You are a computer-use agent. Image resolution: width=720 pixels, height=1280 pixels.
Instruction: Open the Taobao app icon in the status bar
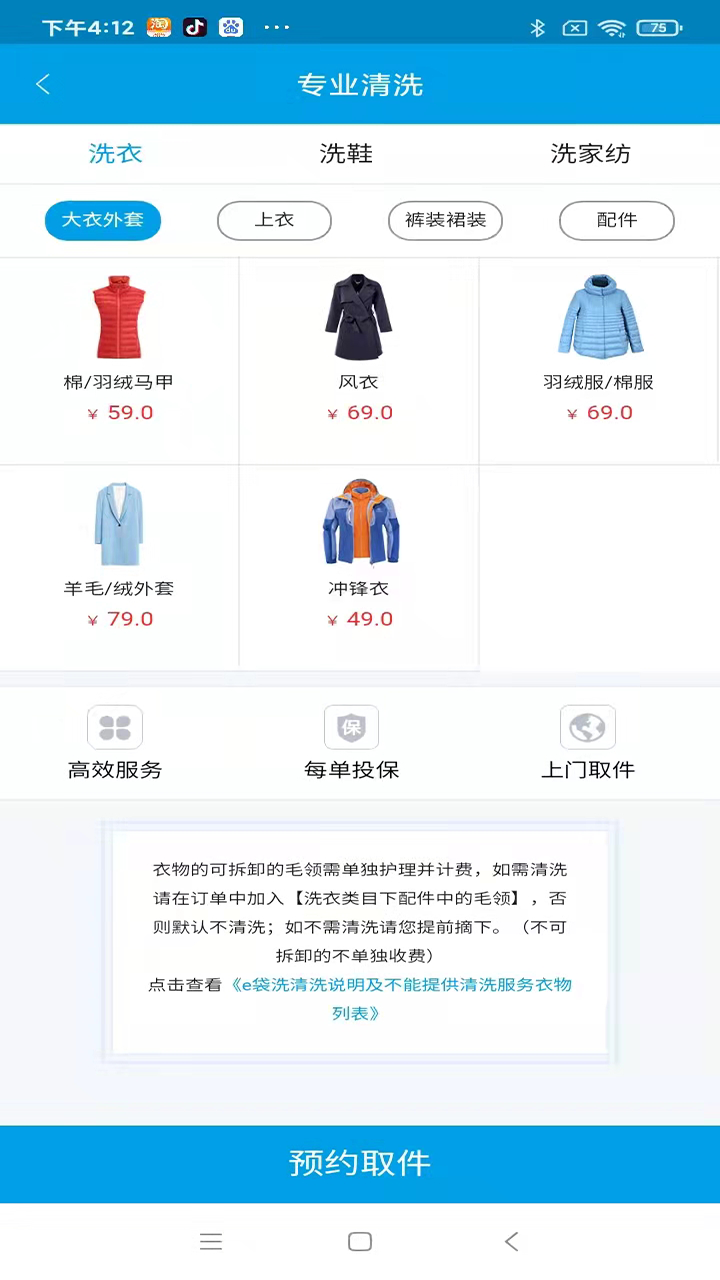158,27
